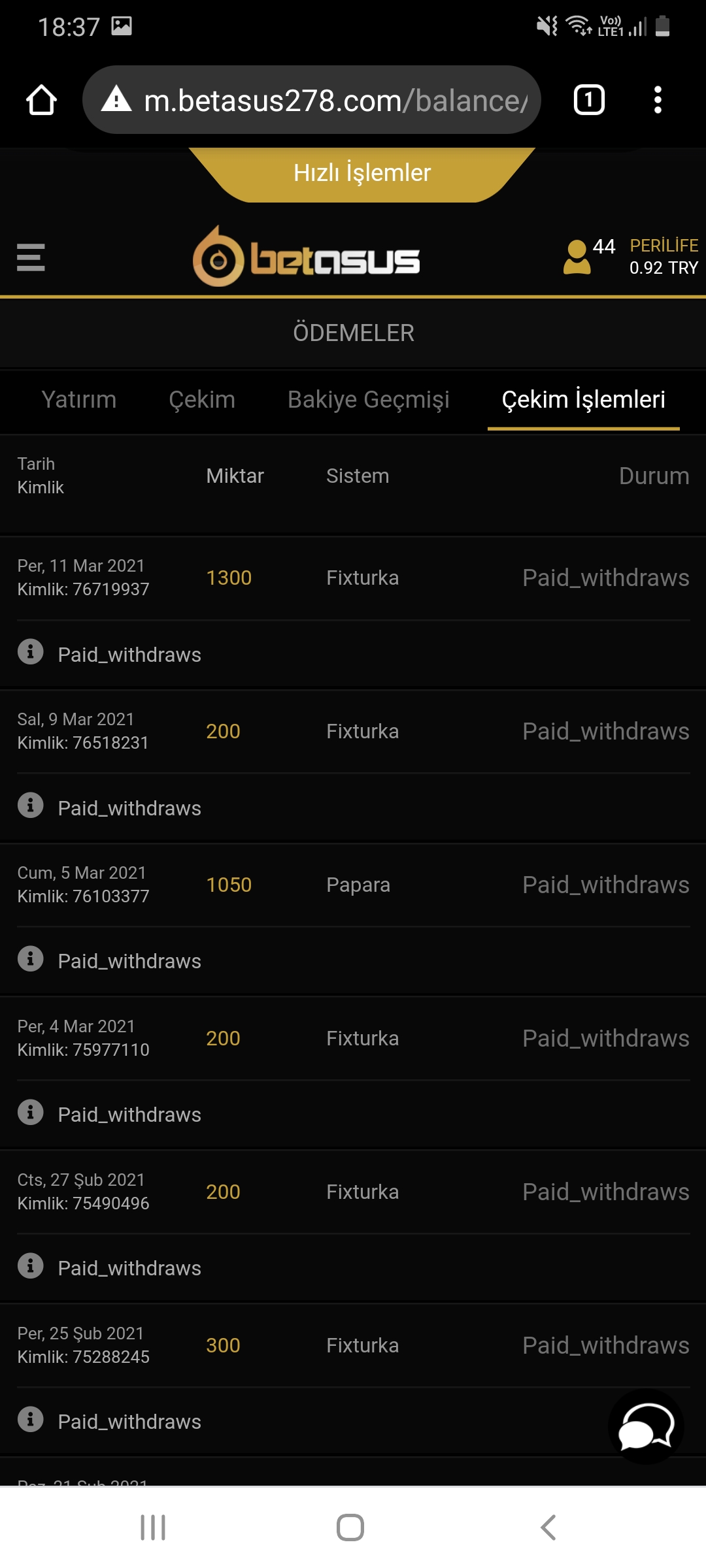
Task: Tap the address bar URL field
Action: click(x=314, y=99)
